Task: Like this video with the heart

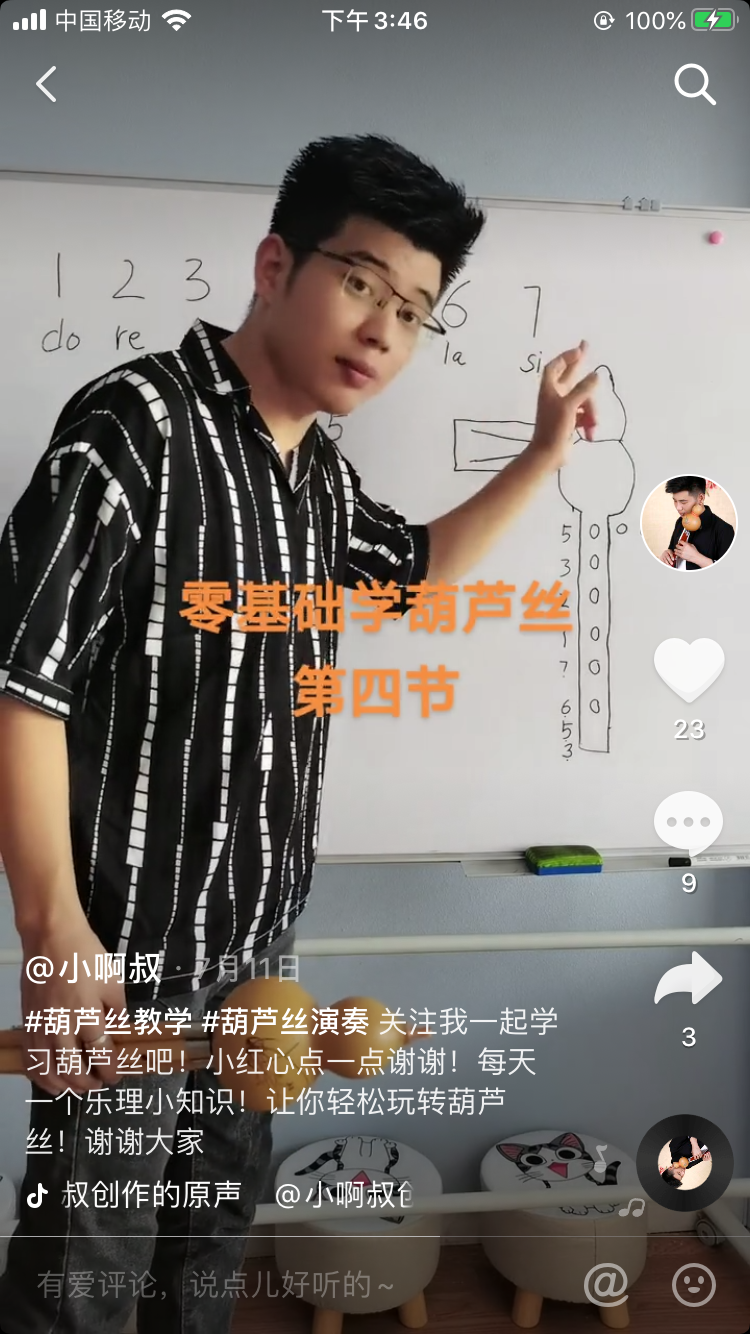Action: pos(688,670)
